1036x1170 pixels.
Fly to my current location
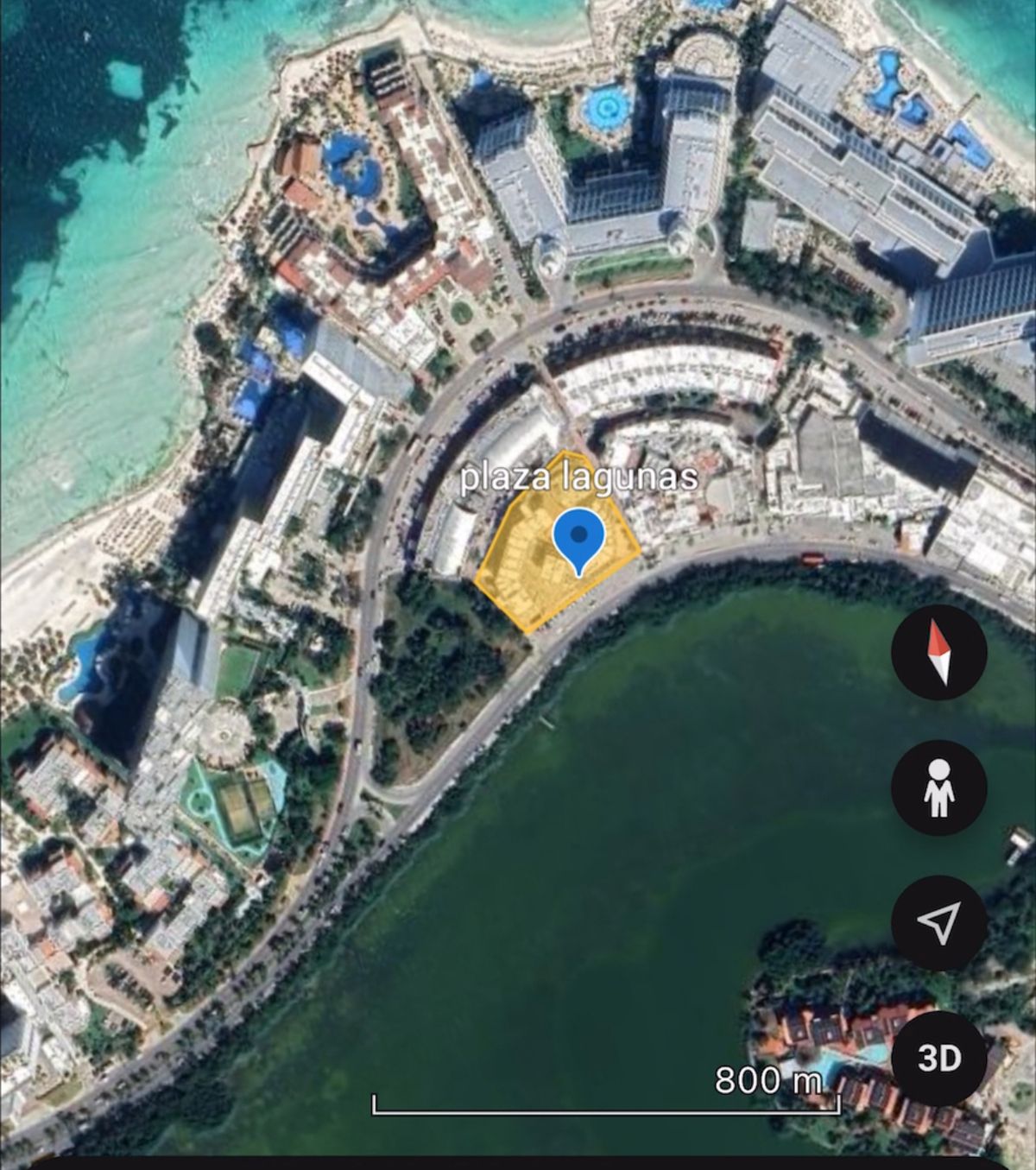(x=938, y=923)
